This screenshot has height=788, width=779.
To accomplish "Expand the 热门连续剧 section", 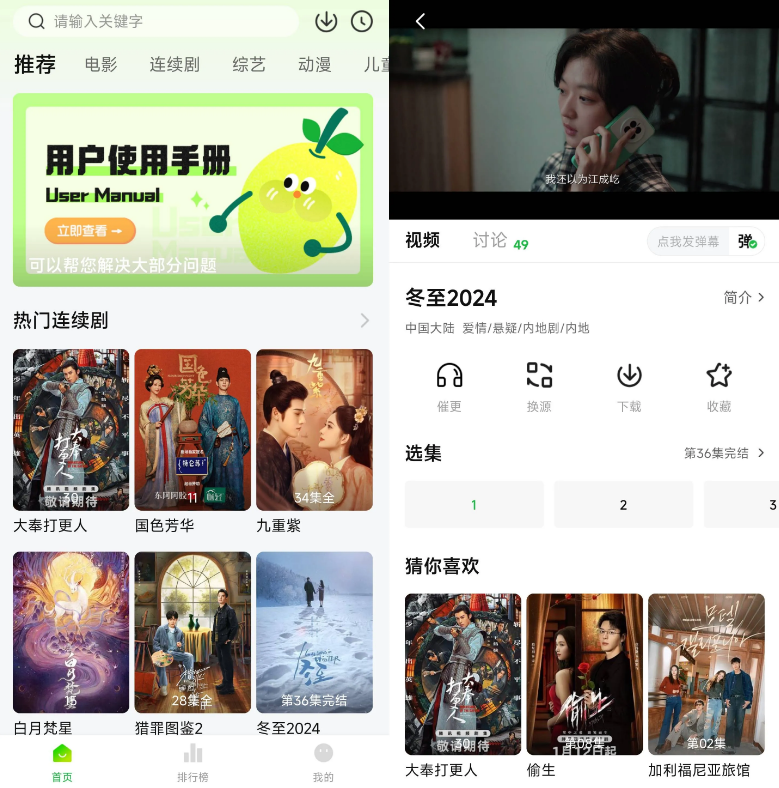I will 364,320.
